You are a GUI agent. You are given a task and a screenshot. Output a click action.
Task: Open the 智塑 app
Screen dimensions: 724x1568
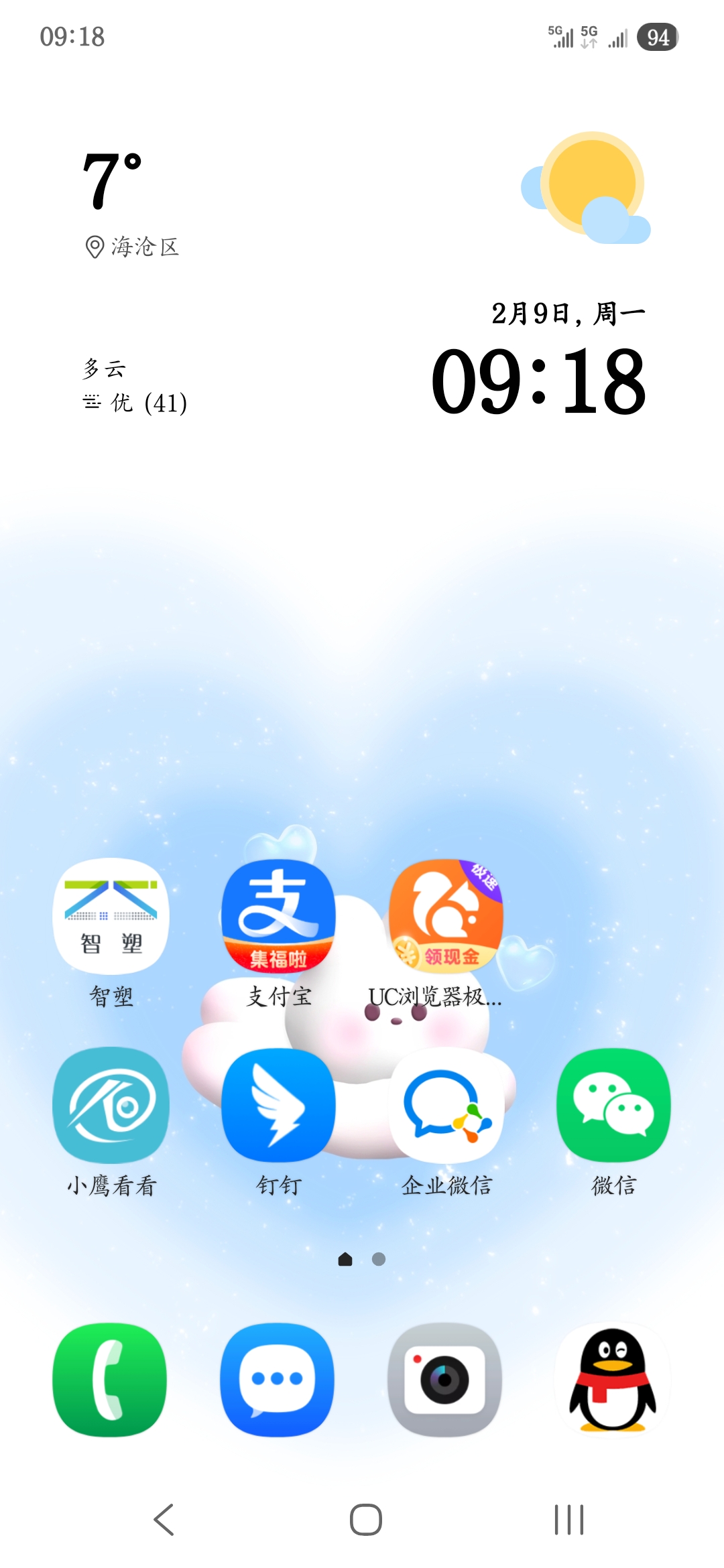pos(111,916)
